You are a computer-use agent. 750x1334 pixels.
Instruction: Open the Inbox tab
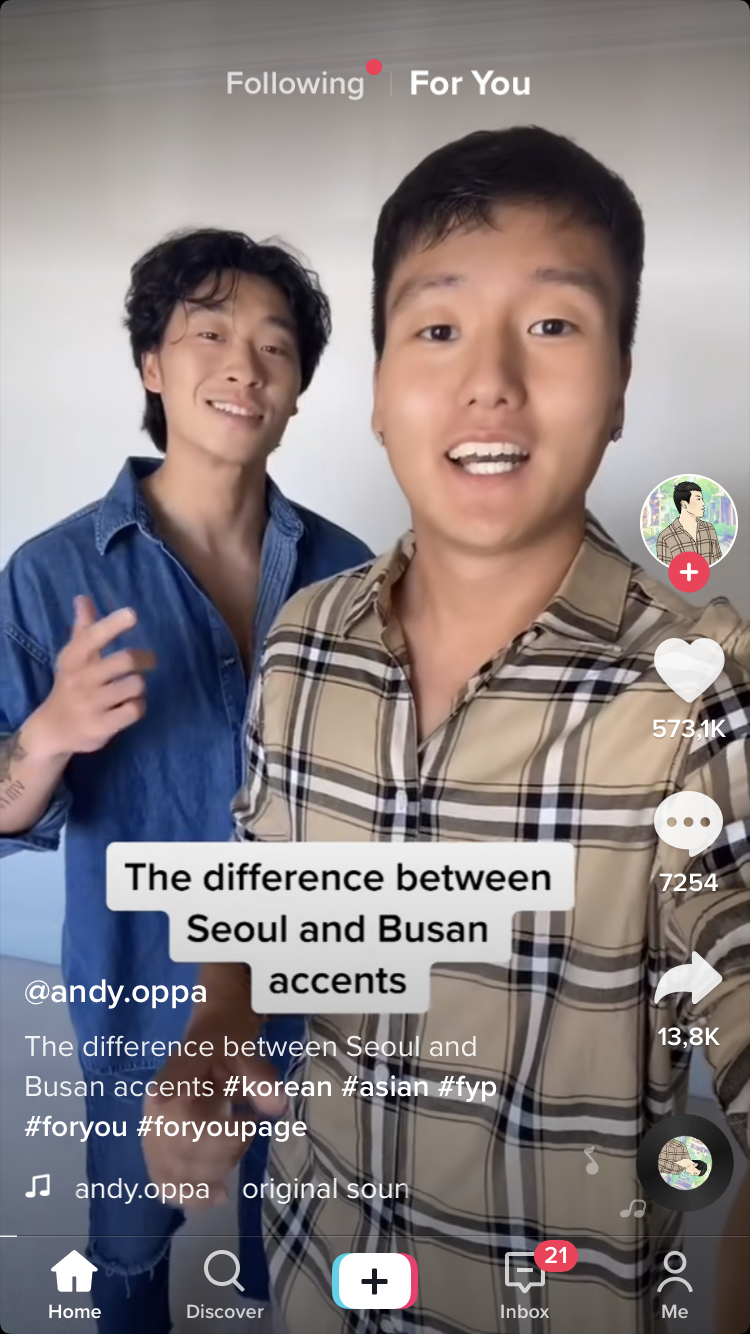(526, 1285)
